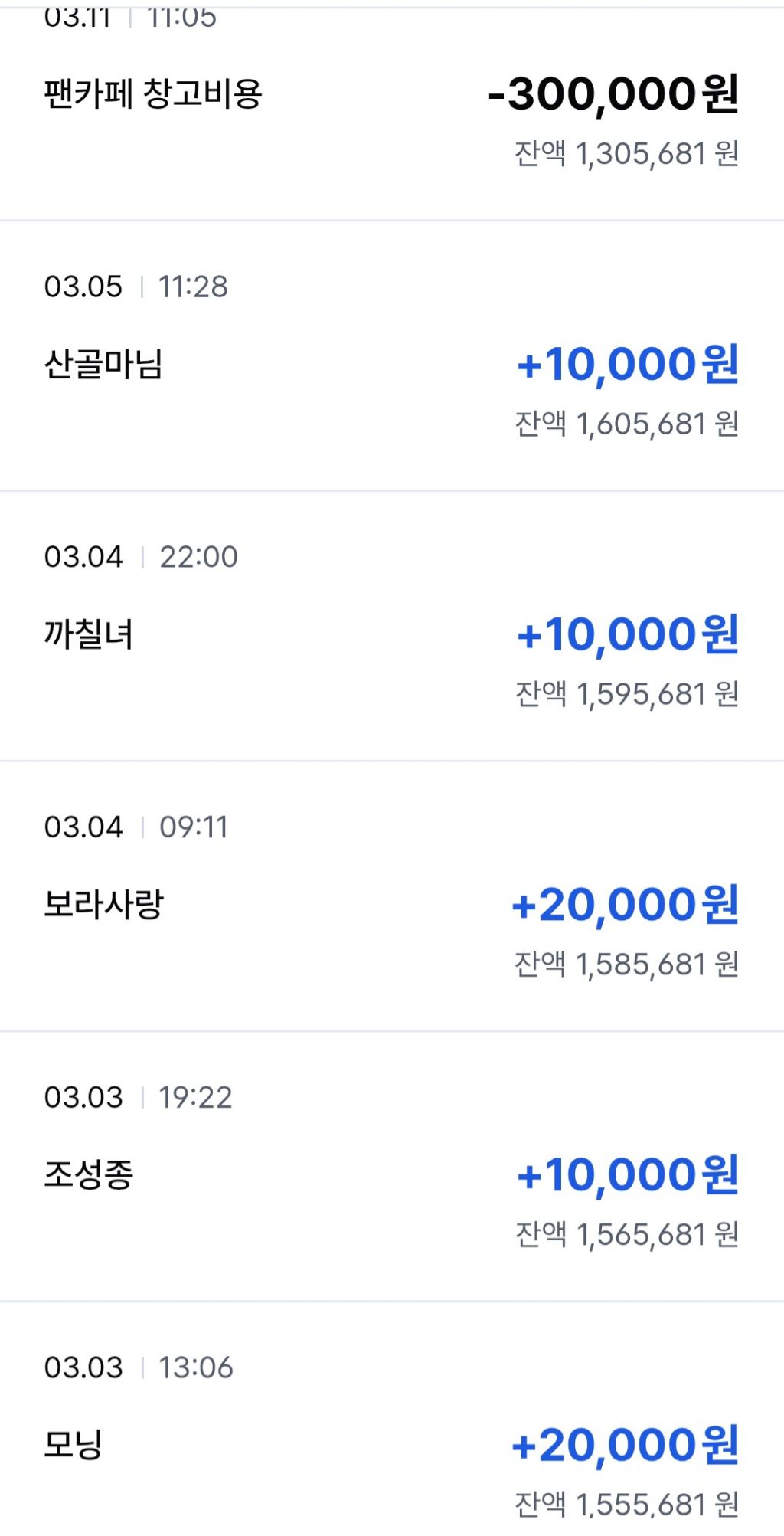The height and width of the screenshot is (1536, 784).
Task: Open the 까칠녀 deposit transaction
Action: (390, 635)
